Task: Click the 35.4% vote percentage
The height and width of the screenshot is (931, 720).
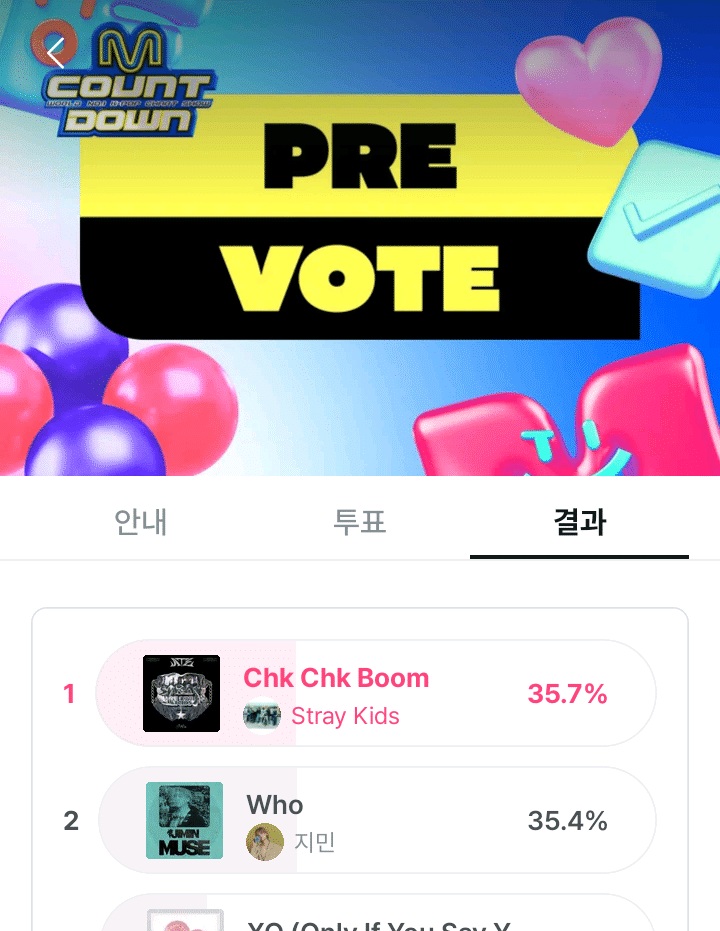Action: pos(568,820)
